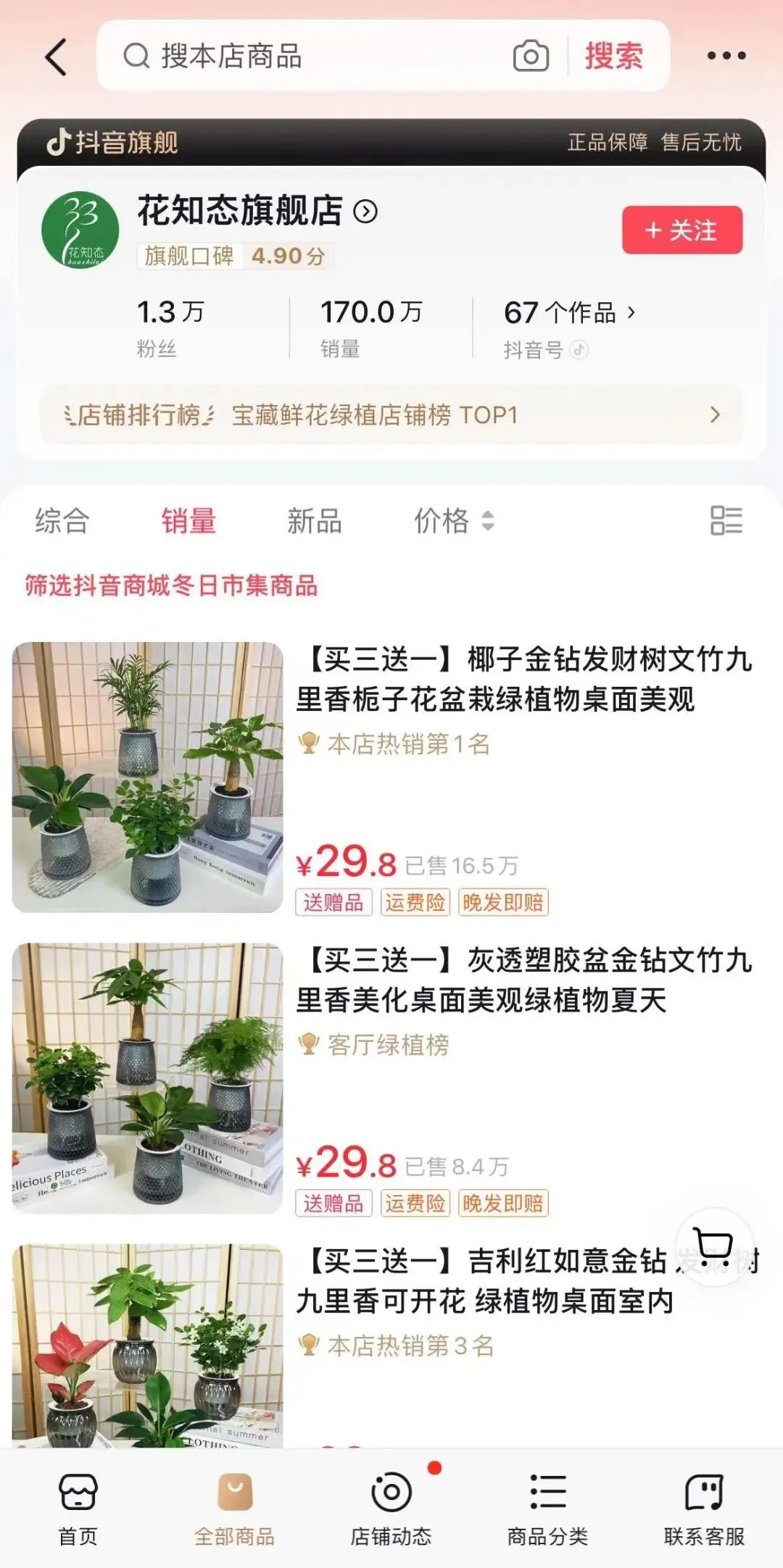Toggle the product list layout view
The width and height of the screenshot is (783, 1568).
(x=726, y=520)
